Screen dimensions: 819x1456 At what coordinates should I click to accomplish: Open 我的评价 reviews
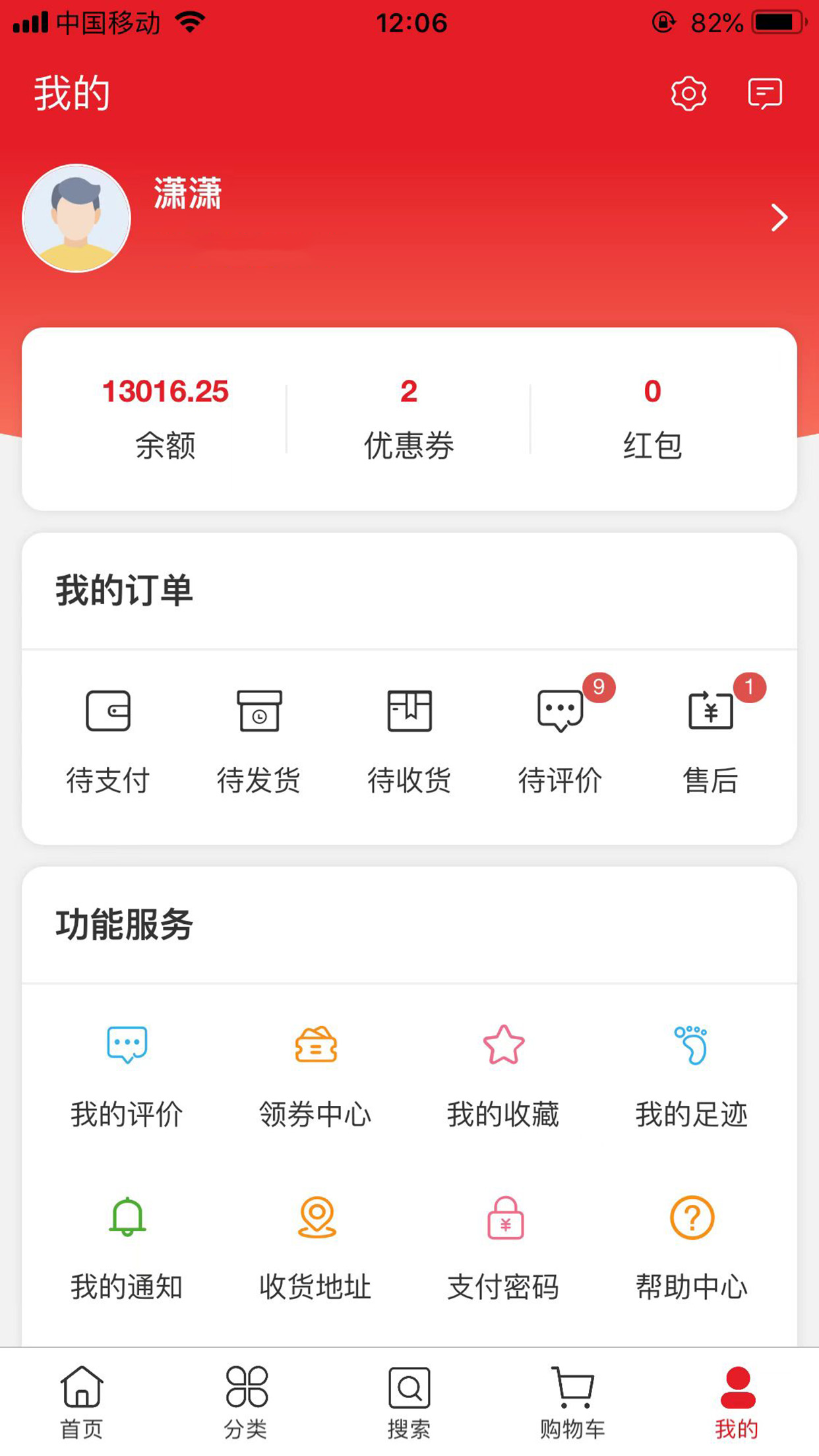coord(127,1075)
